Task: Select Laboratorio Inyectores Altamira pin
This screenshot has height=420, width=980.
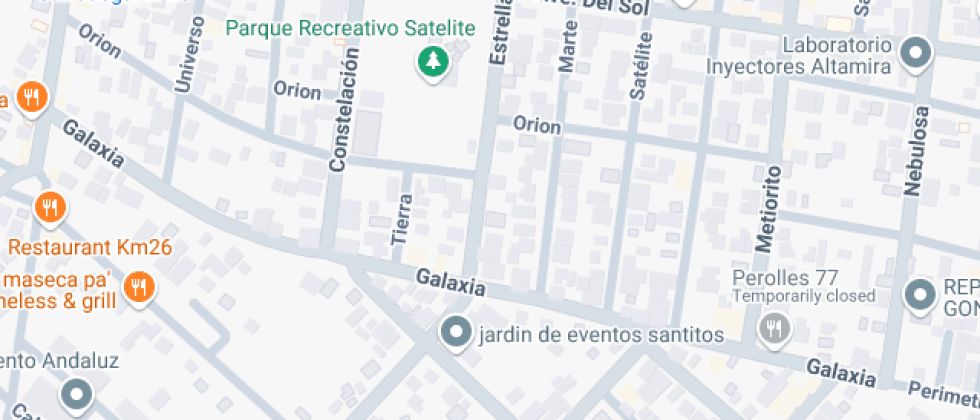Action: pos(916,54)
